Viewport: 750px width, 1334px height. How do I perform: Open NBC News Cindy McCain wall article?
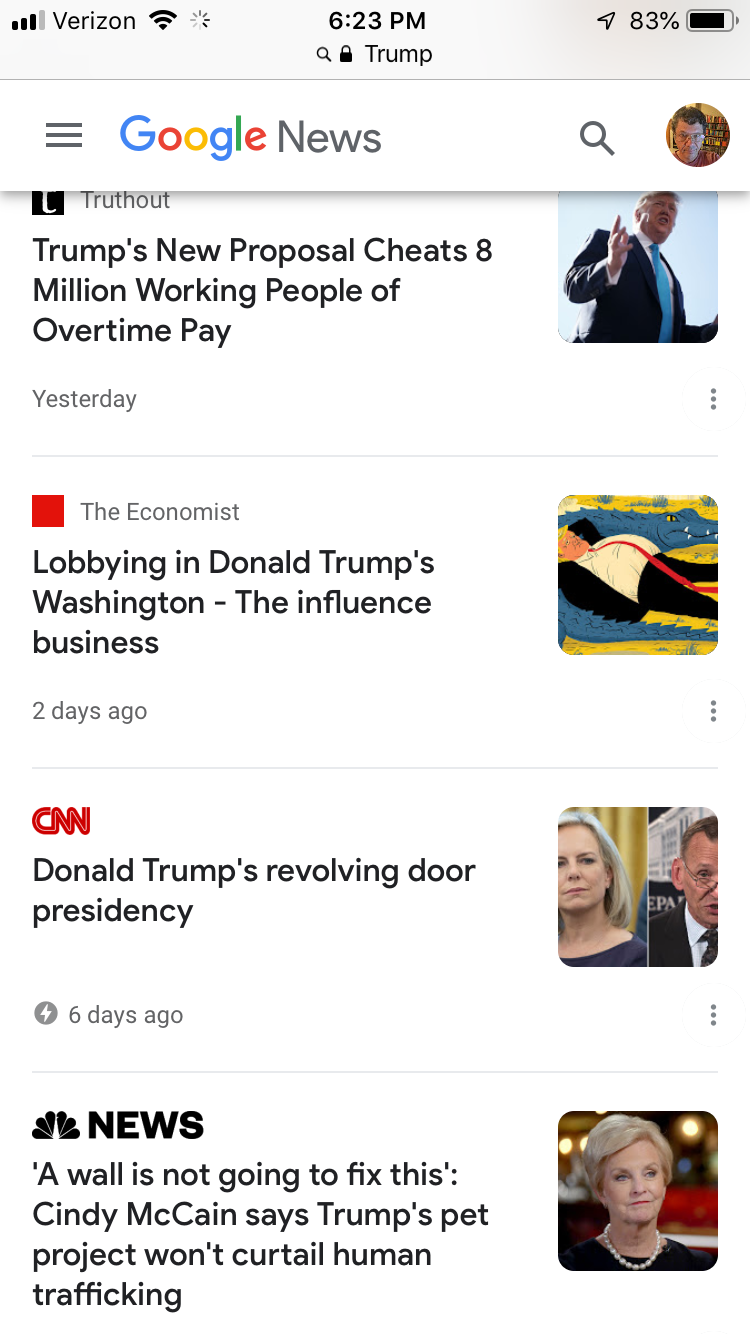pos(260,1234)
